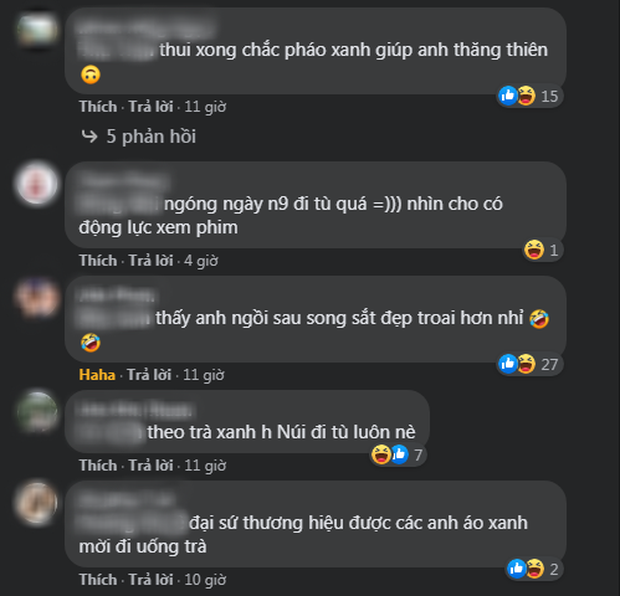Like the 'đại sứ thương hiệu' comment
This screenshot has width=620, height=596.
pos(98,579)
